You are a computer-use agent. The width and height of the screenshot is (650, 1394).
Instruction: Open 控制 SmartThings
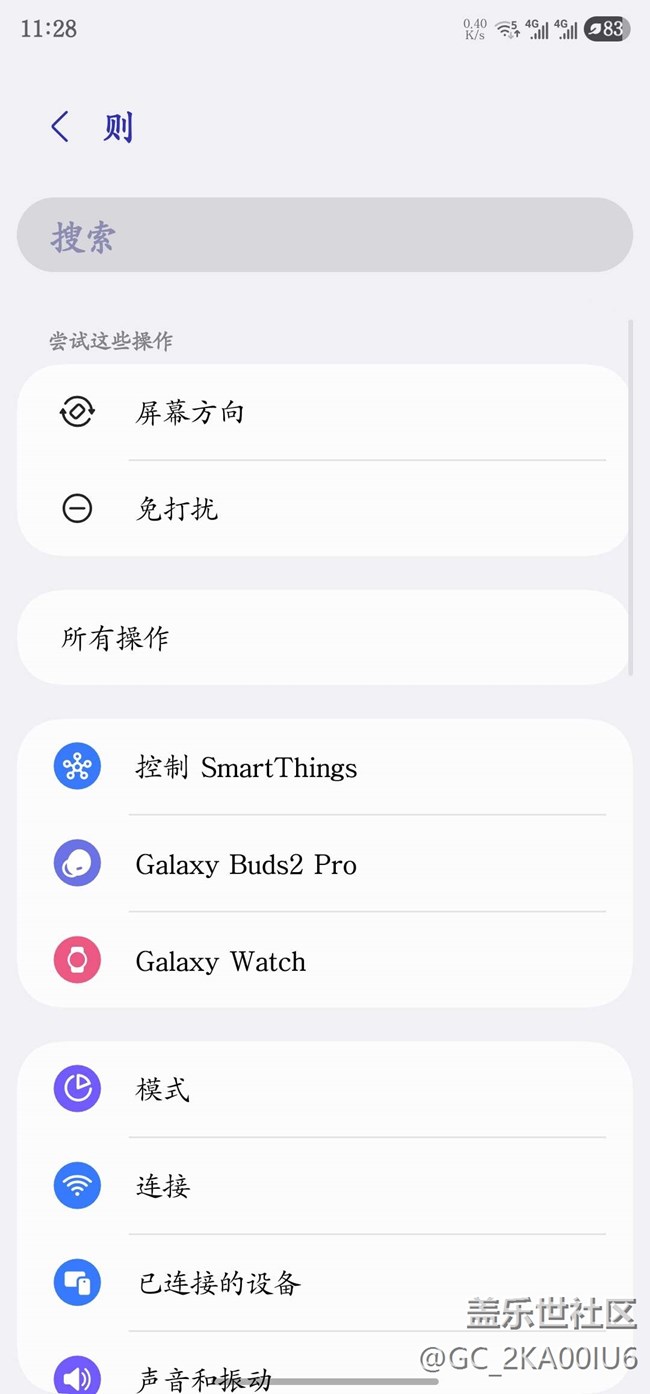pyautogui.click(x=325, y=767)
